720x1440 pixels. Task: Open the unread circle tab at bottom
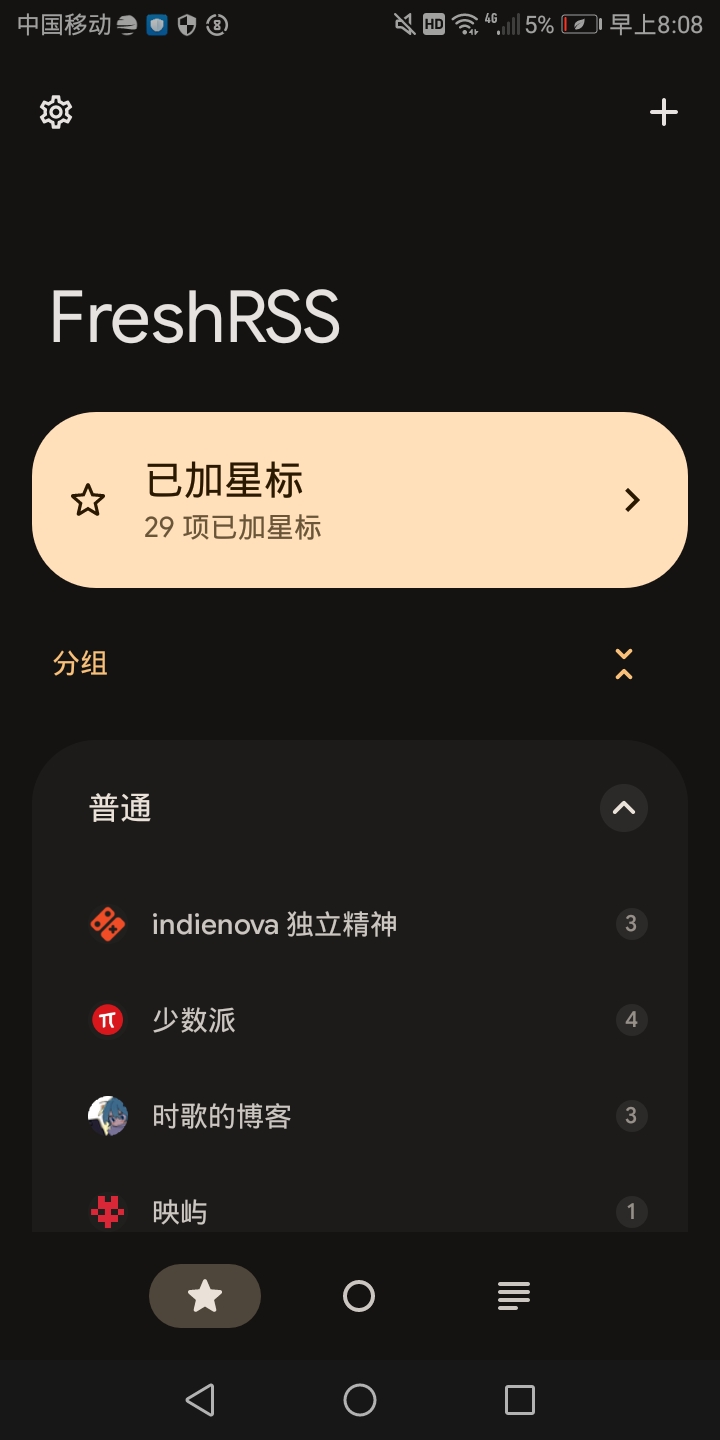tap(359, 1295)
